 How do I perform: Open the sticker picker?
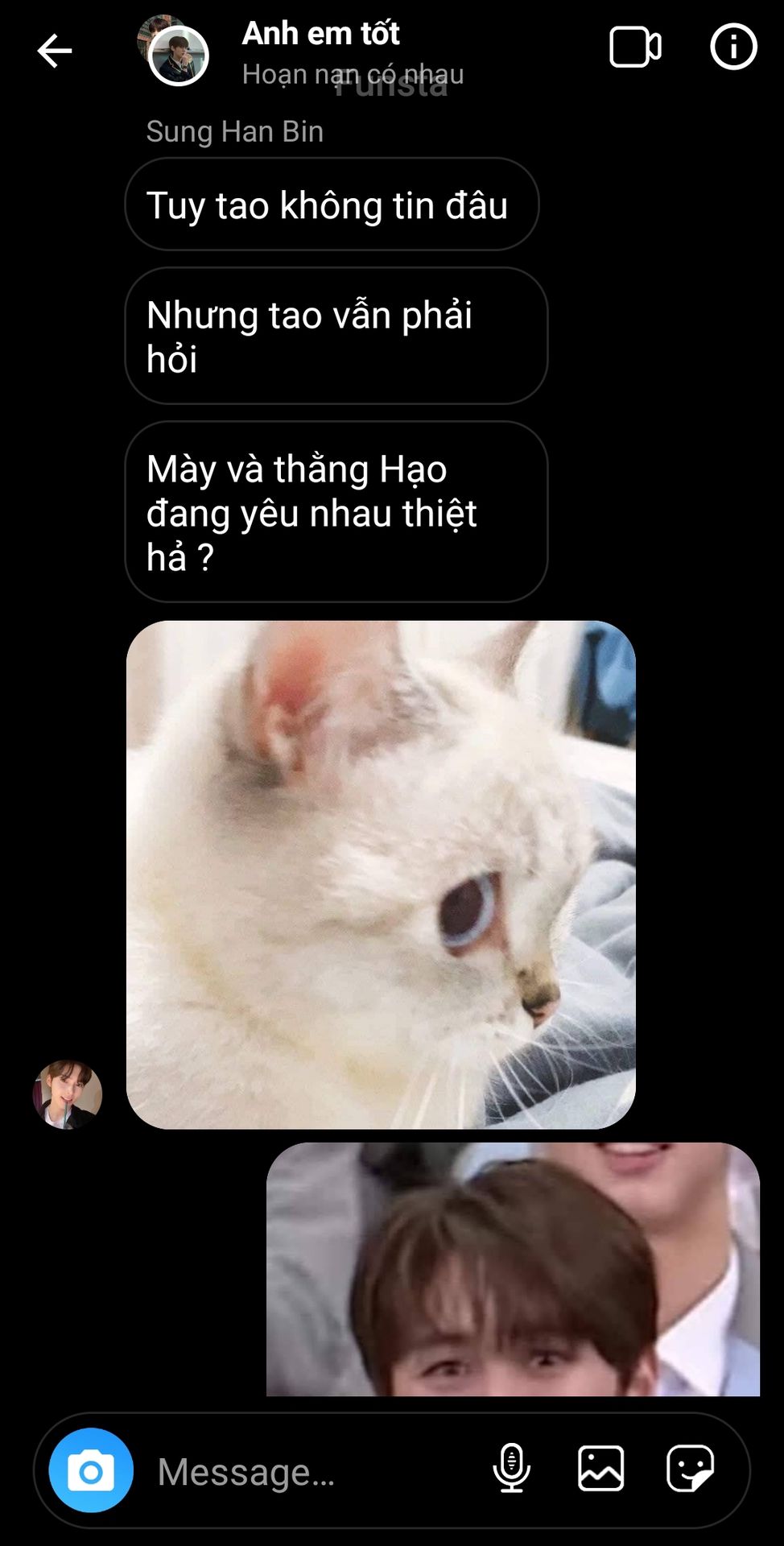click(690, 1469)
